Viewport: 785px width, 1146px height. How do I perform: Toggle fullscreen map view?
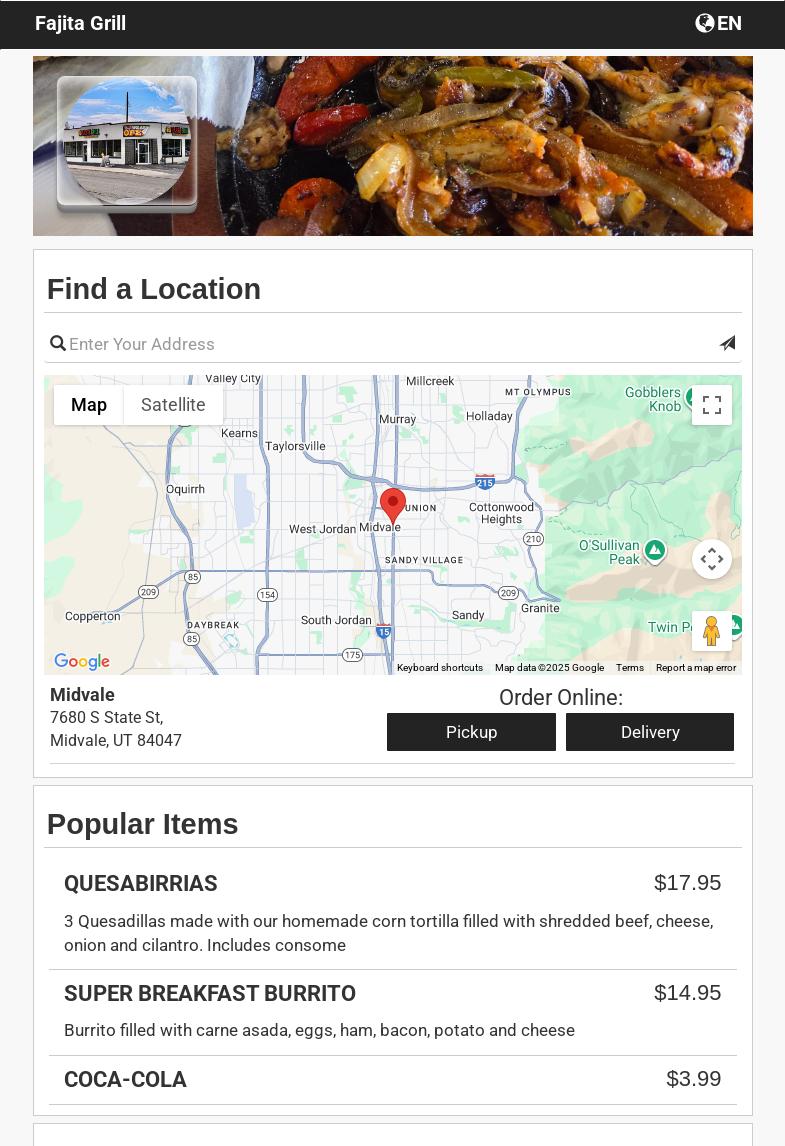pos(711,405)
